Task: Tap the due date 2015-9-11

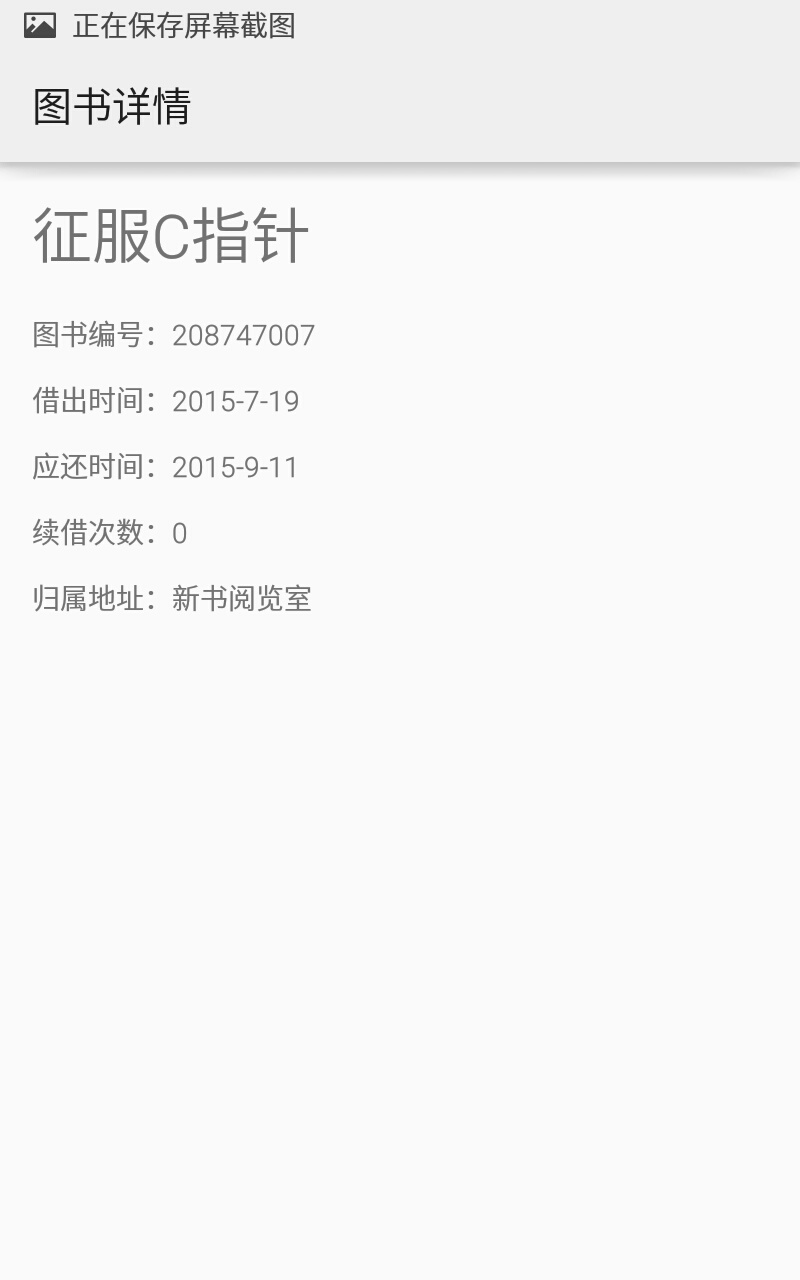Action: (x=235, y=466)
